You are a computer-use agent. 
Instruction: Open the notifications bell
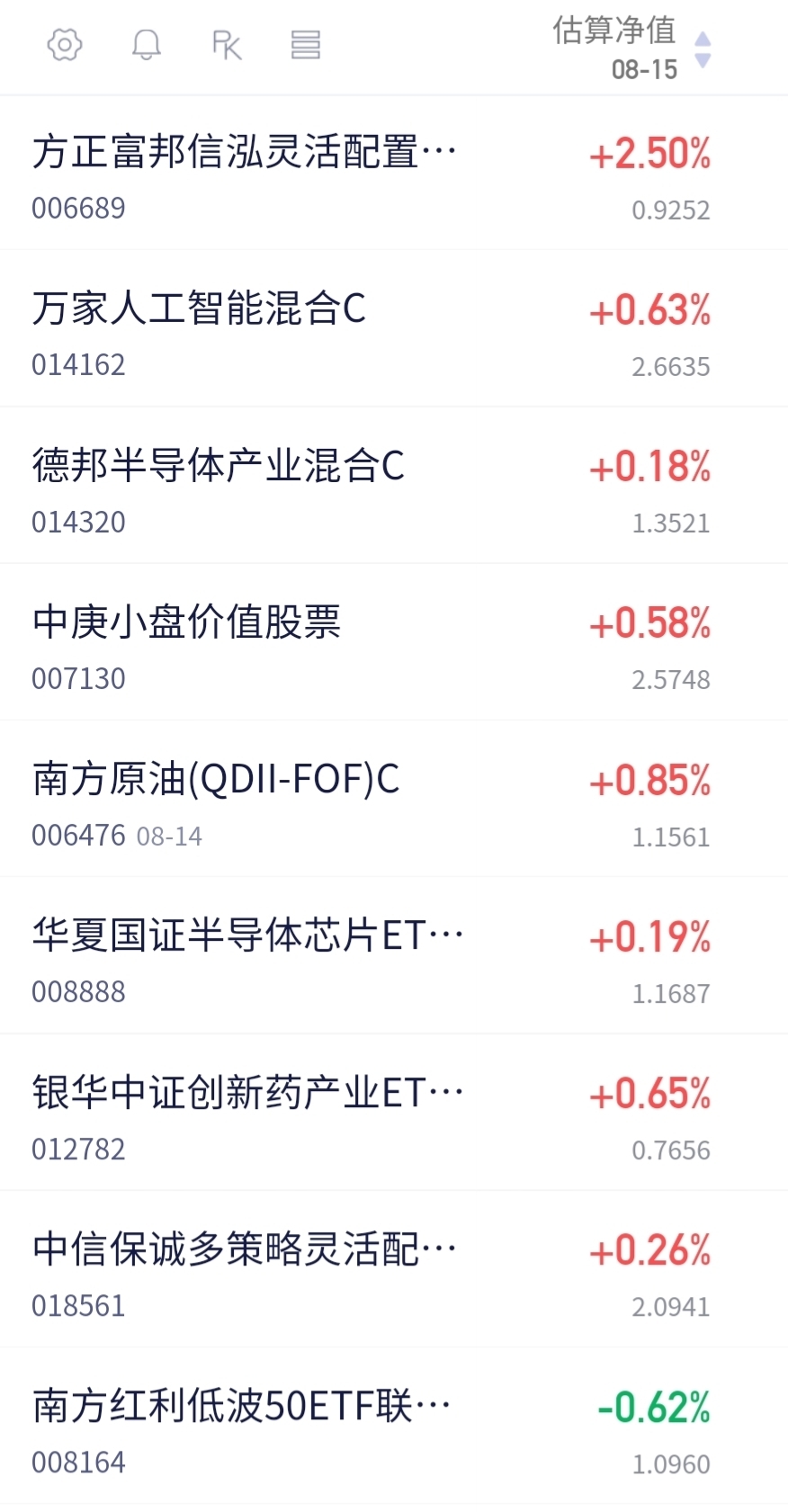(x=146, y=44)
